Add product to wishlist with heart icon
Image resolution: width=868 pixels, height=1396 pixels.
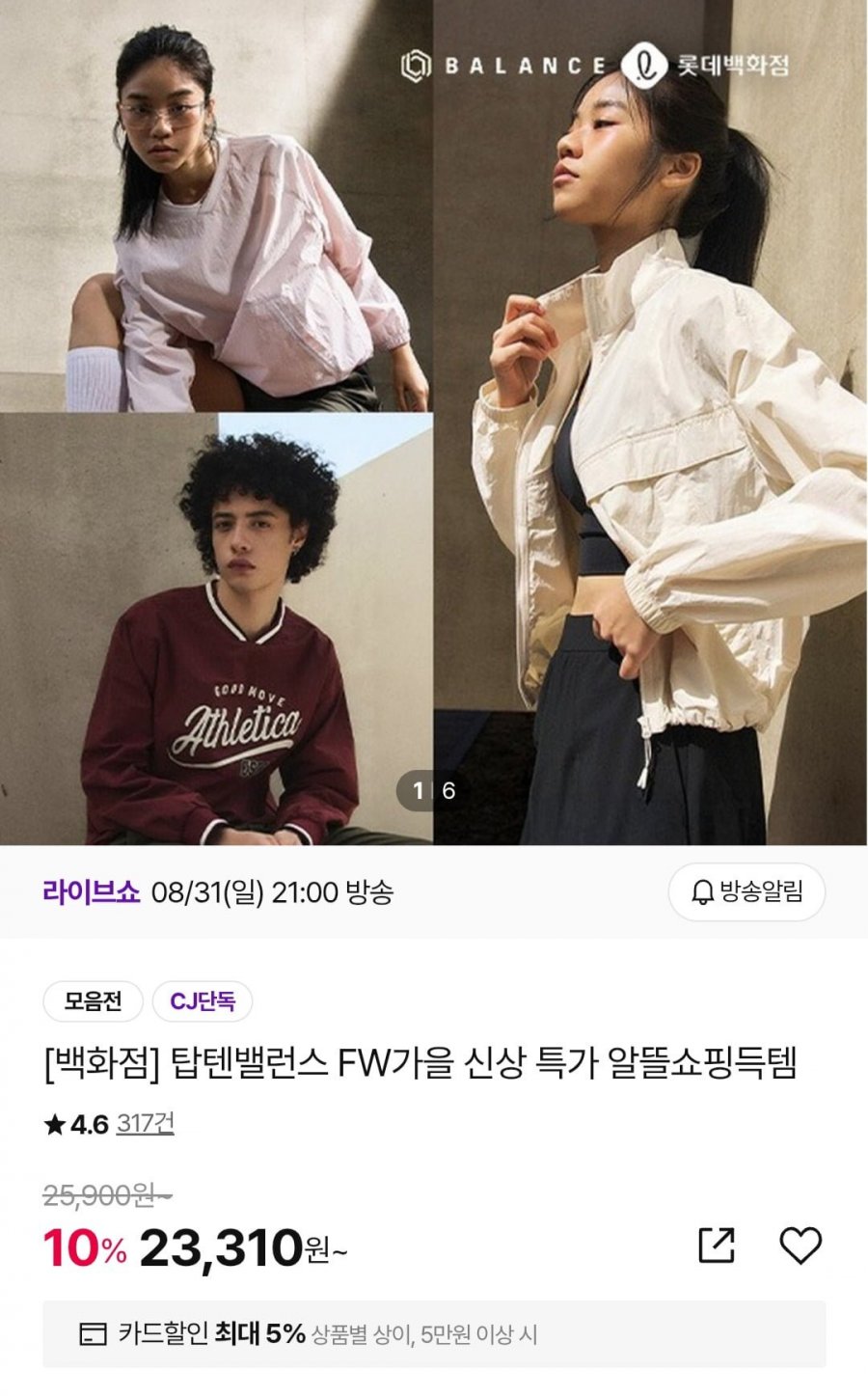(x=800, y=1245)
